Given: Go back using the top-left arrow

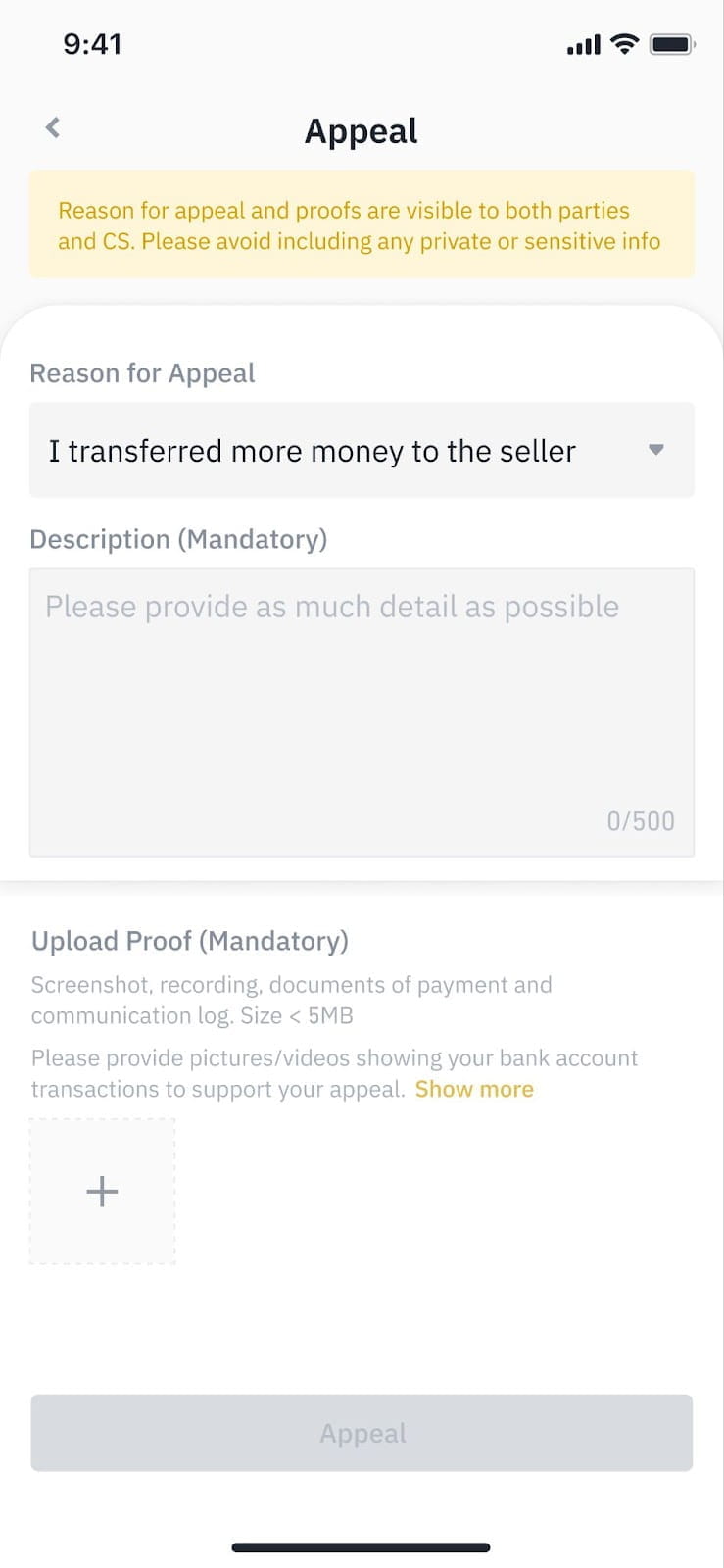Looking at the screenshot, I should (x=53, y=127).
